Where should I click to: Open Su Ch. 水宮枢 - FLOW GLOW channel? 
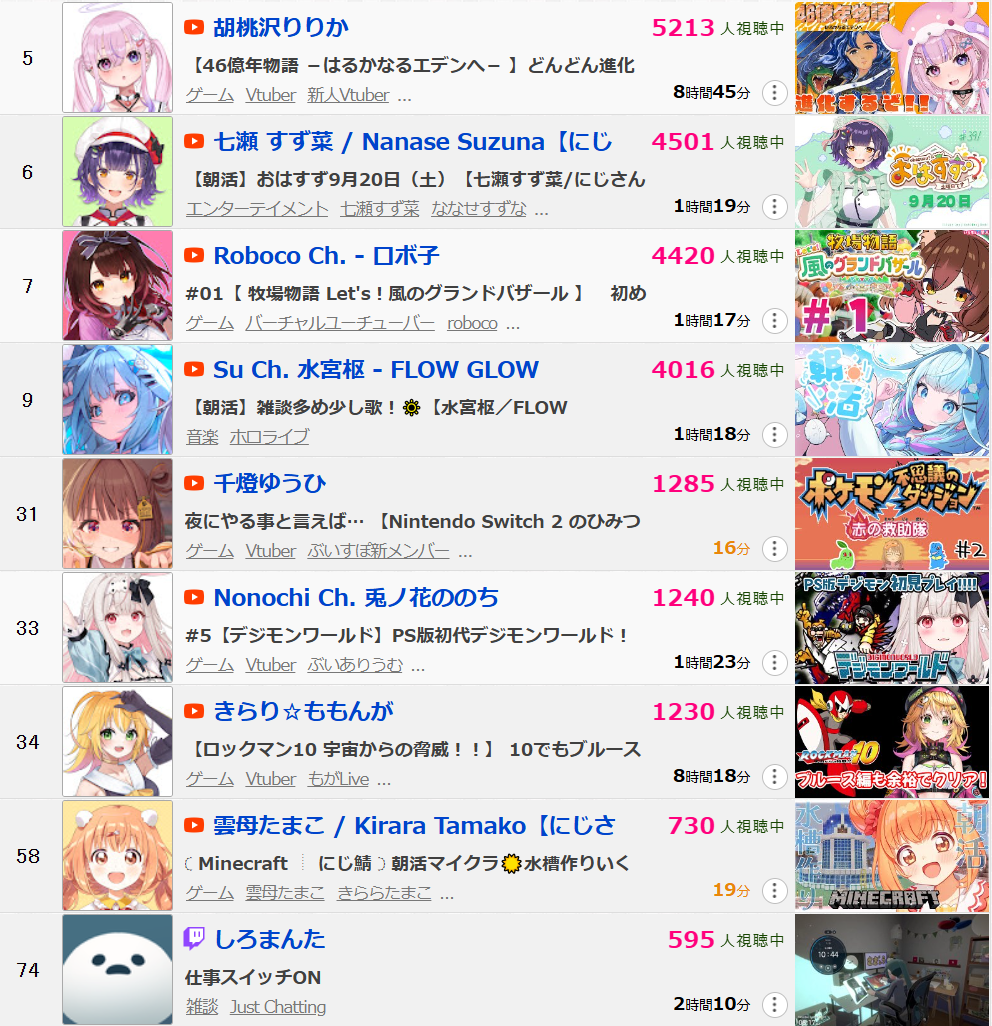(x=376, y=370)
